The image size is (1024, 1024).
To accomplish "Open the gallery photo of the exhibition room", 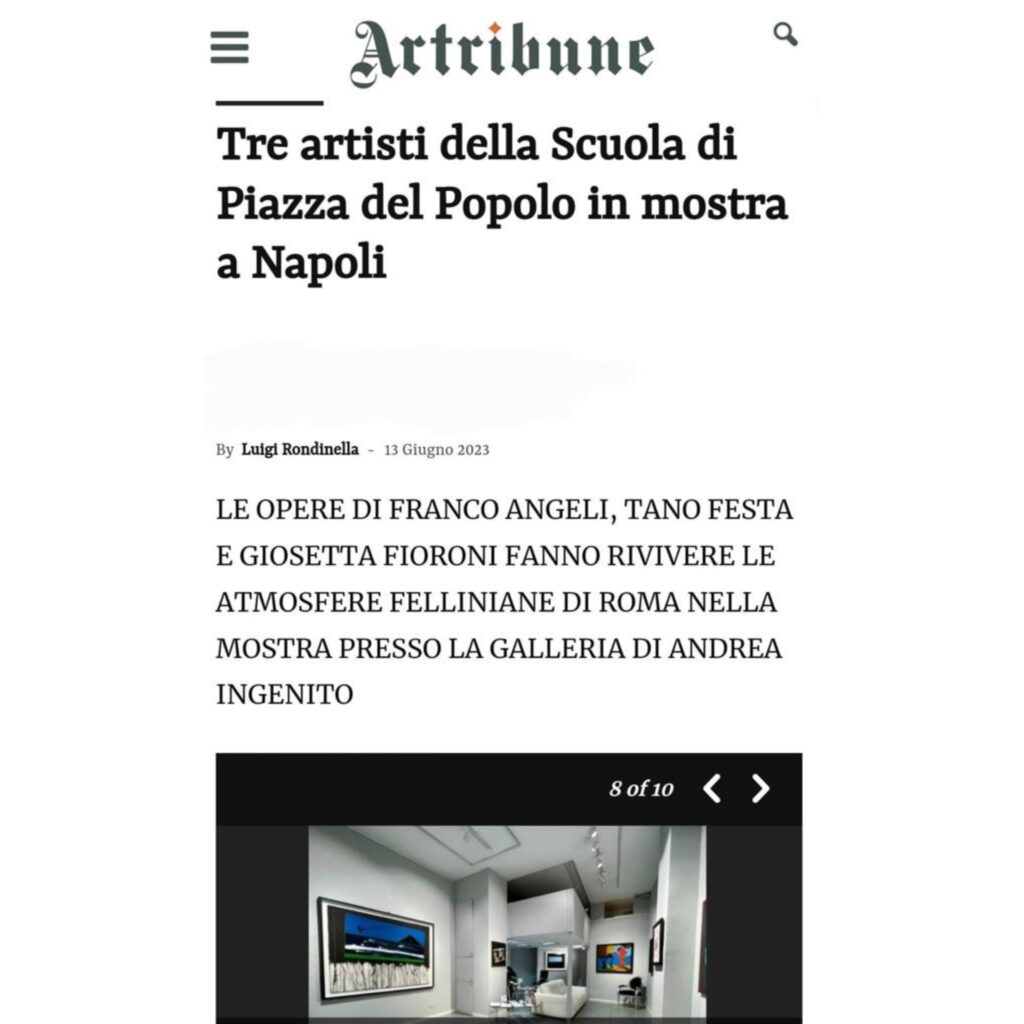I will pyautogui.click(x=507, y=920).
